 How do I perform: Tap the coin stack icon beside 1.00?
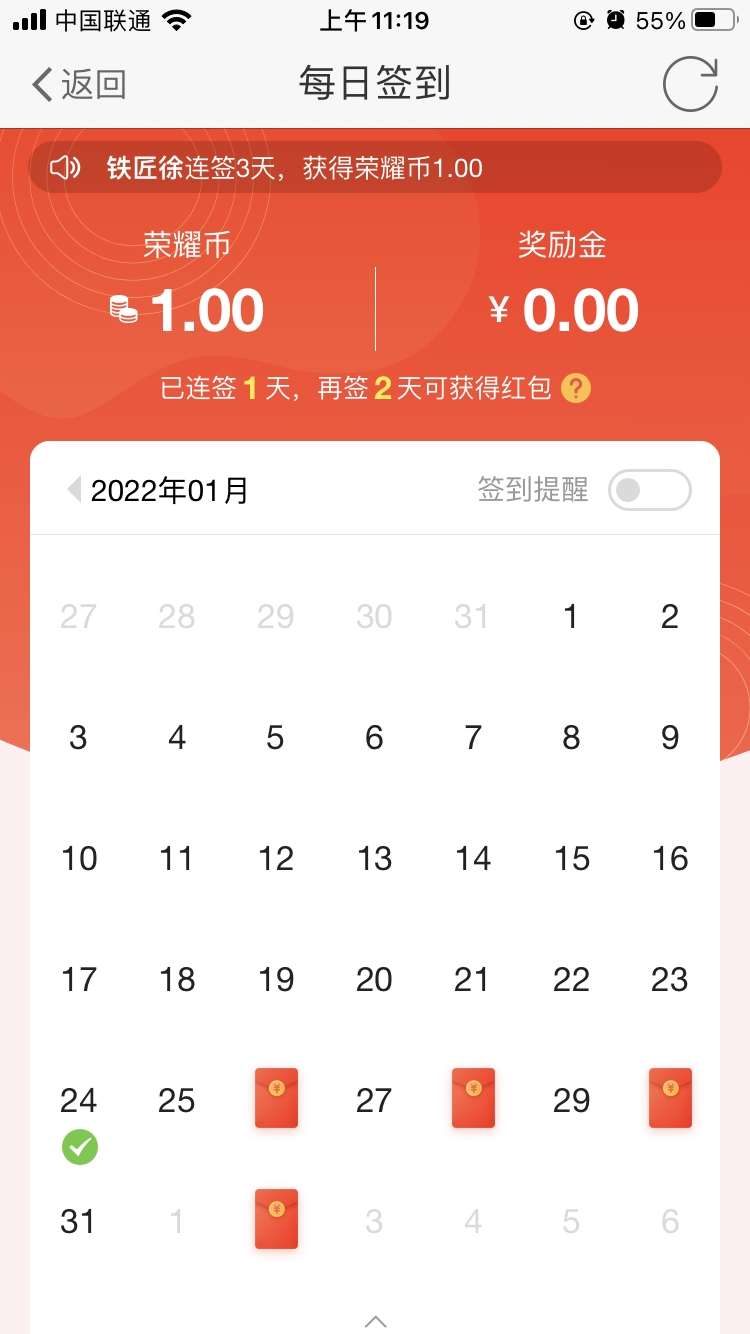[124, 311]
